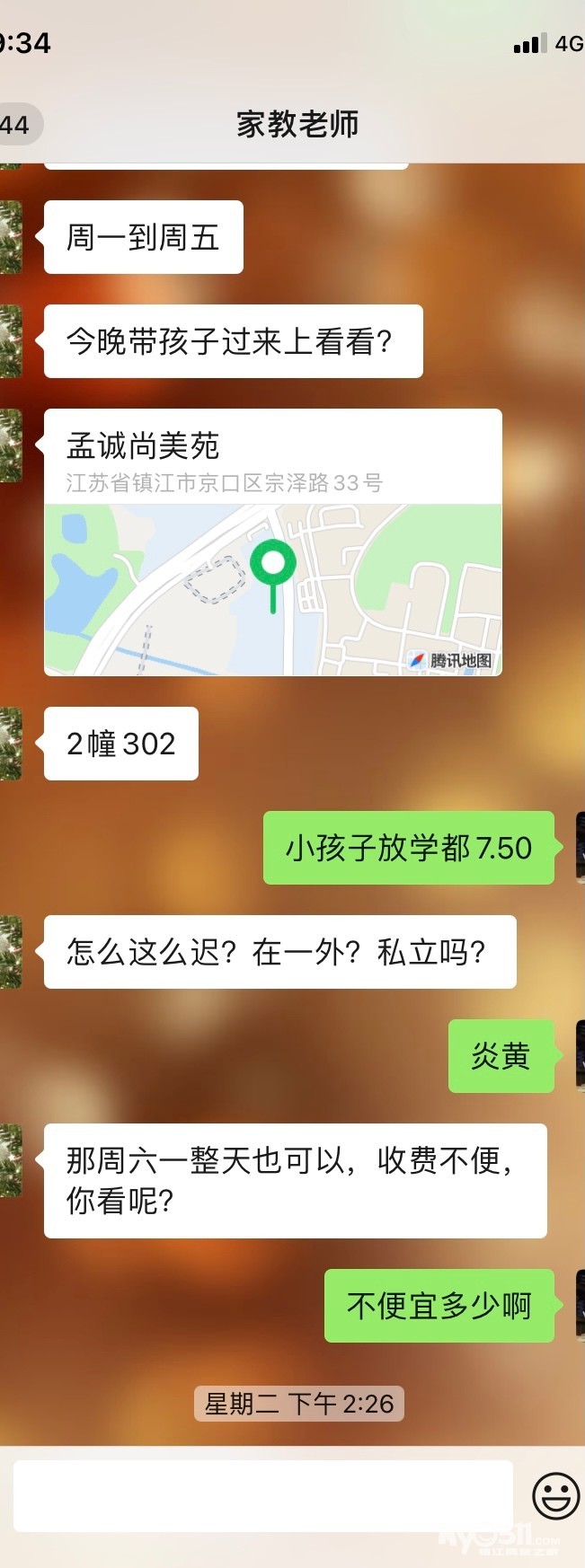
Task: Go back via the 44 unread badge
Action: 18,124
